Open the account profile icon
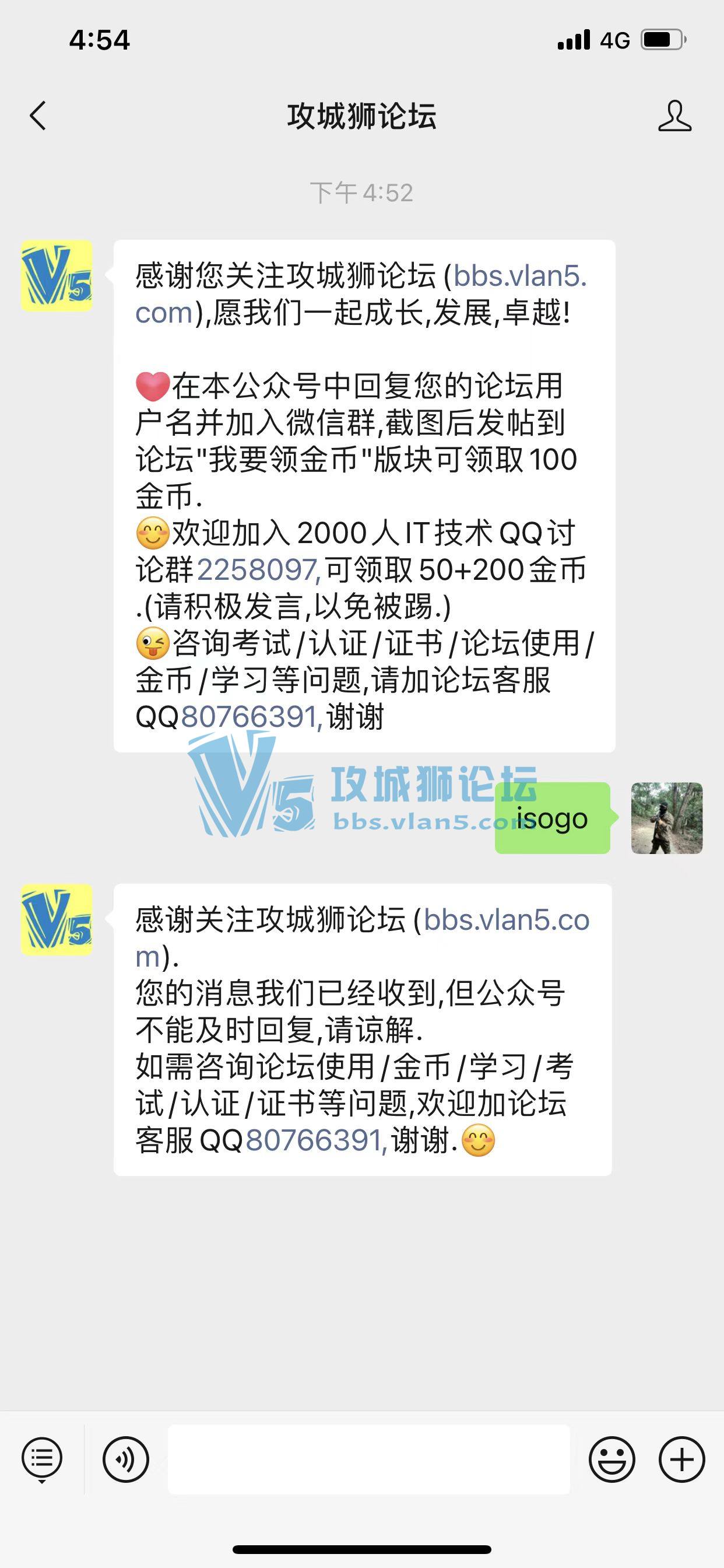This screenshot has height=1568, width=724. [674, 116]
